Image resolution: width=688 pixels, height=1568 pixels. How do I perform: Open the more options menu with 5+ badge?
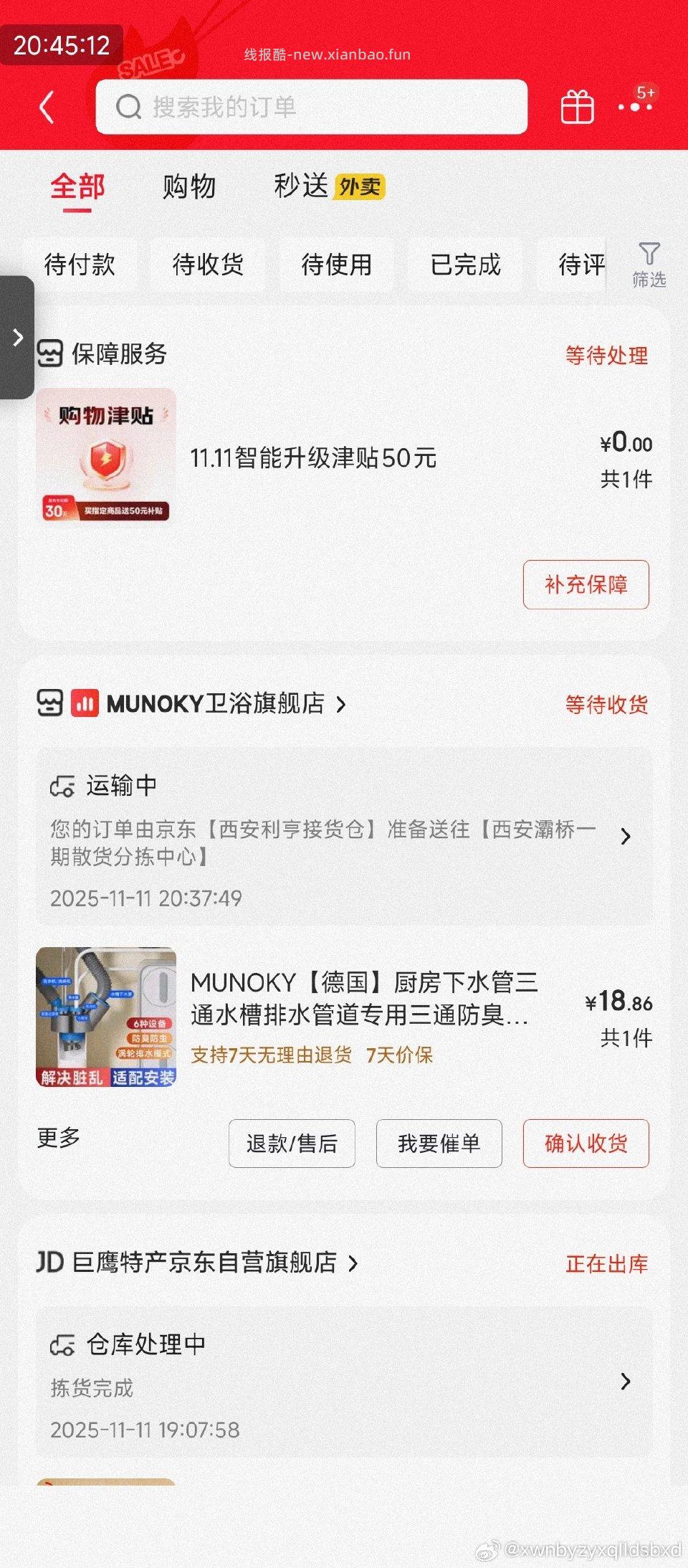pos(634,106)
